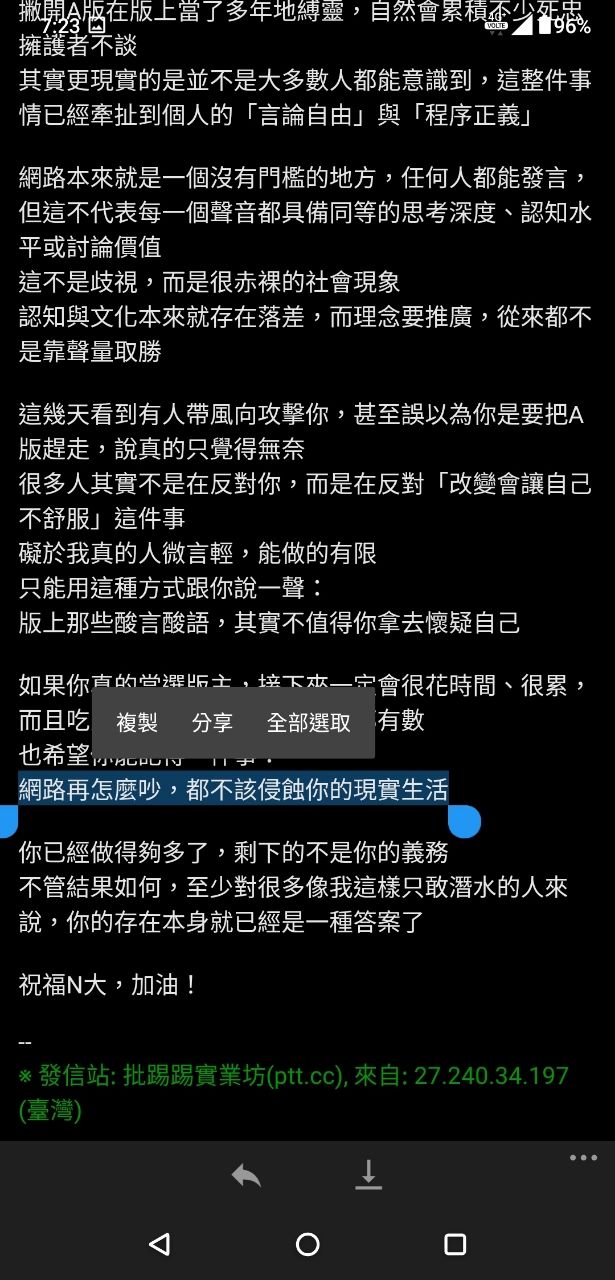Choose 全部選取 to select all text
The width and height of the screenshot is (615, 1280).
click(309, 722)
